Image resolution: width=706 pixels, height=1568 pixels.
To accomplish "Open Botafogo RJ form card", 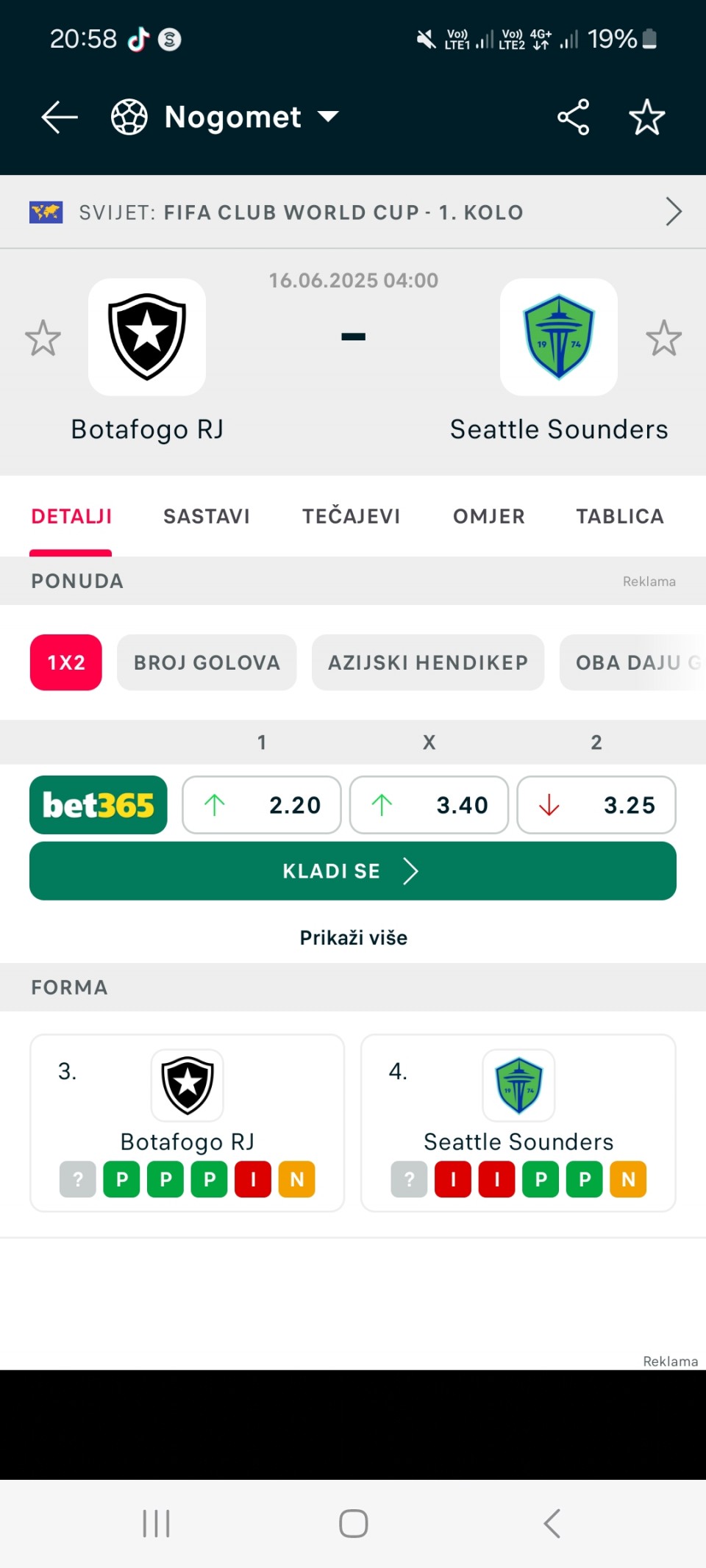I will point(188,1123).
